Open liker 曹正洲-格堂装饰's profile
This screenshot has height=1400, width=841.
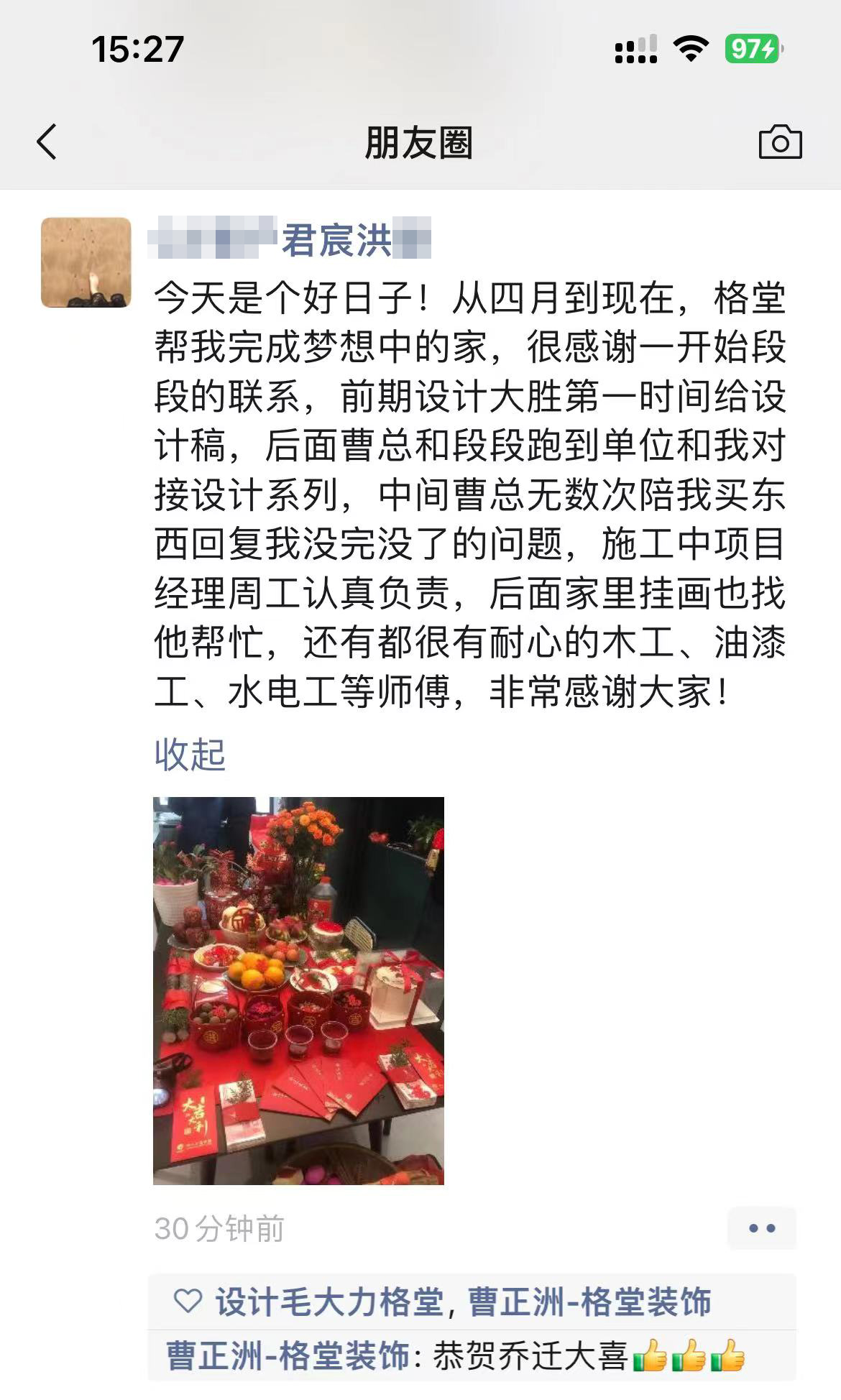[x=589, y=1302]
